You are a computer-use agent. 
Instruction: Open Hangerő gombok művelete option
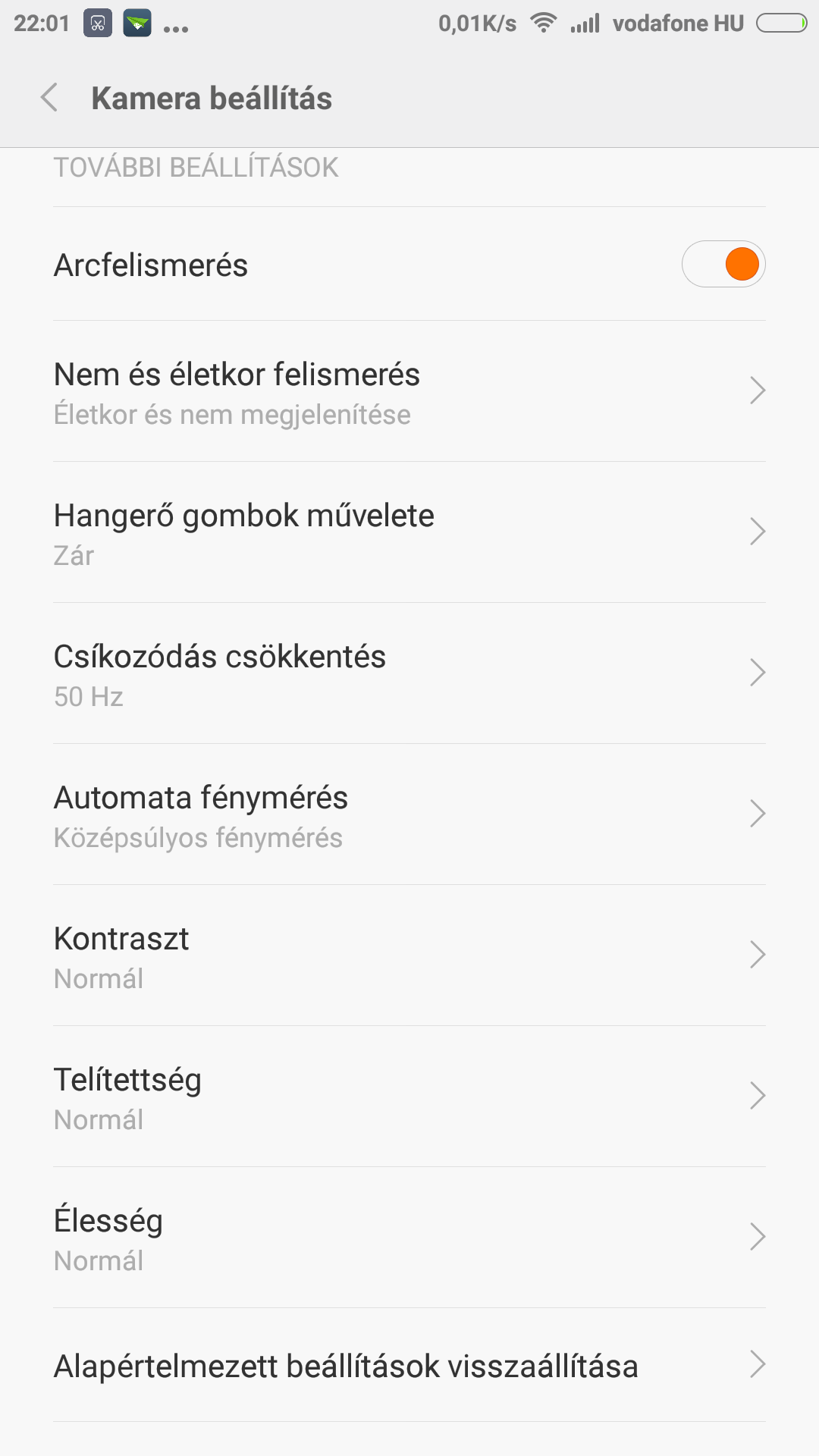click(409, 532)
